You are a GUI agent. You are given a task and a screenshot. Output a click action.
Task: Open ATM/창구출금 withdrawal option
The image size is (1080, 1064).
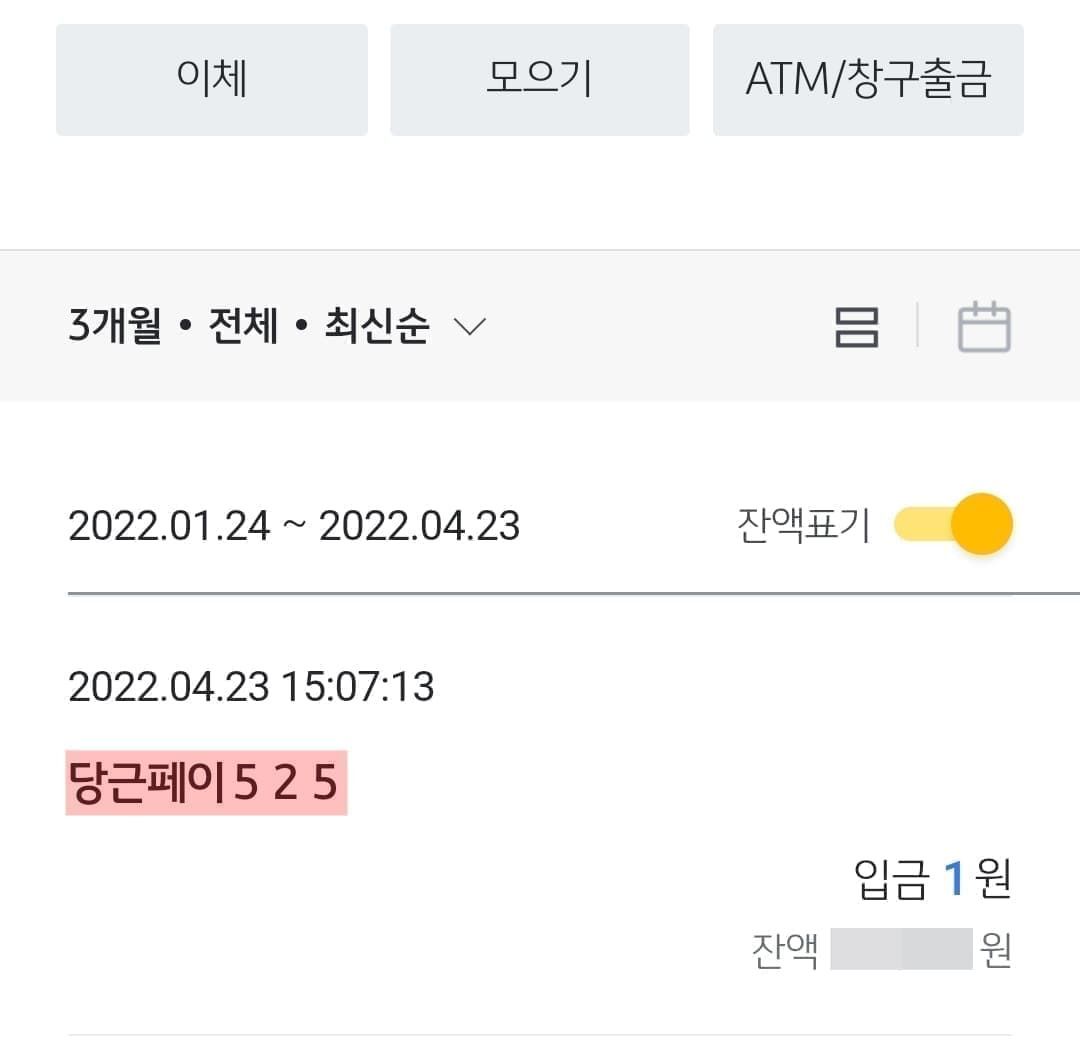[x=867, y=80]
